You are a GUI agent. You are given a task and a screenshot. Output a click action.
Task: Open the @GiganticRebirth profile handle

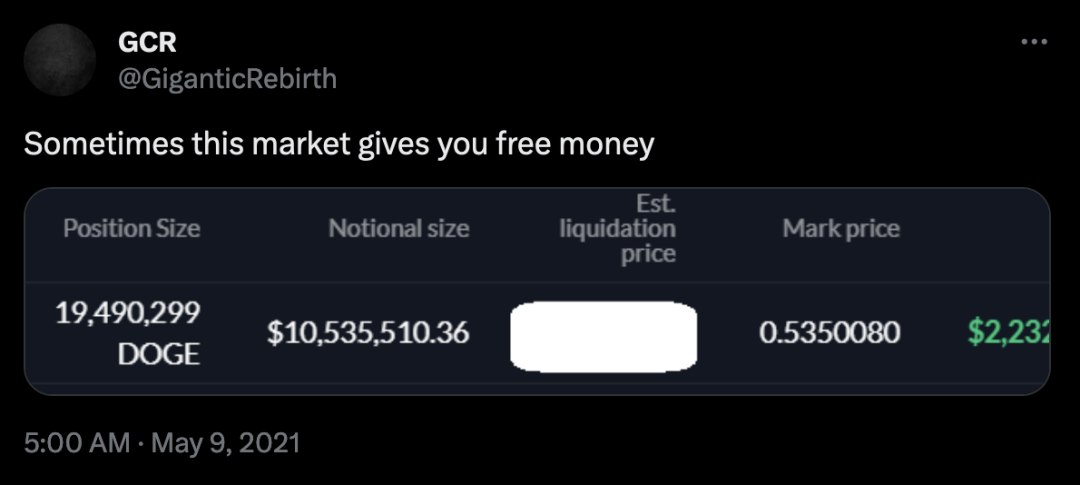tap(227, 80)
